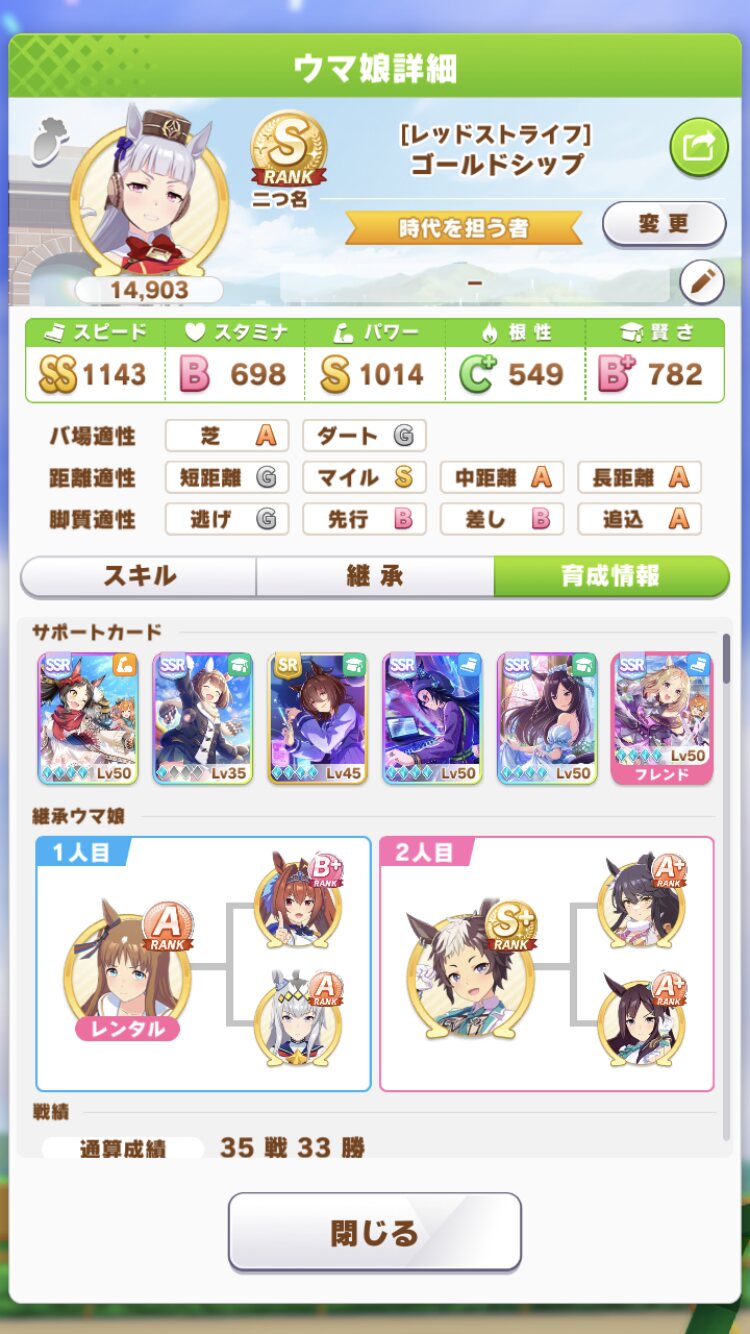This screenshot has width=750, height=1334.
Task: Edit the memo with the pencil icon
Action: tap(702, 283)
